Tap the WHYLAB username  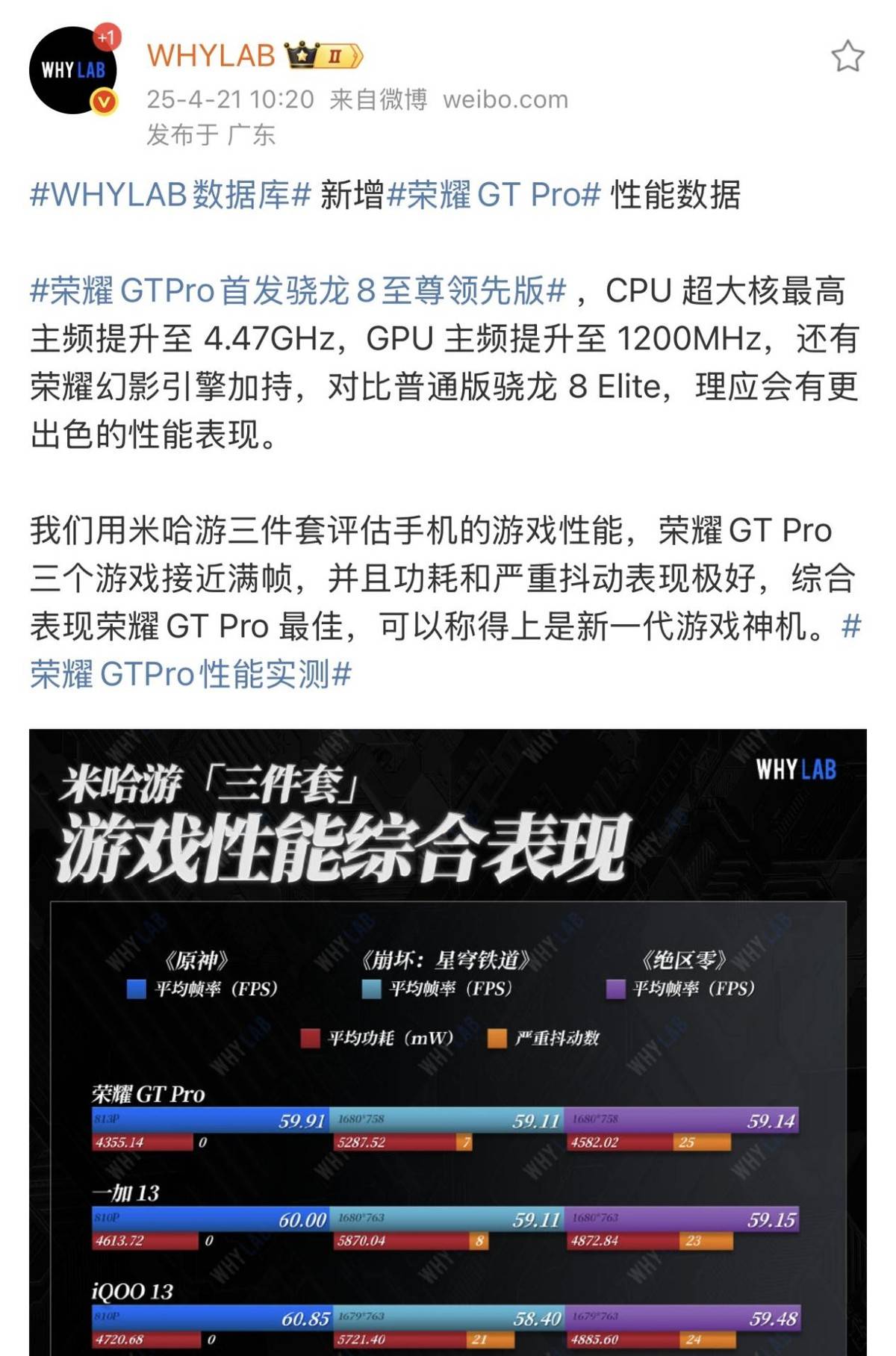point(211,56)
